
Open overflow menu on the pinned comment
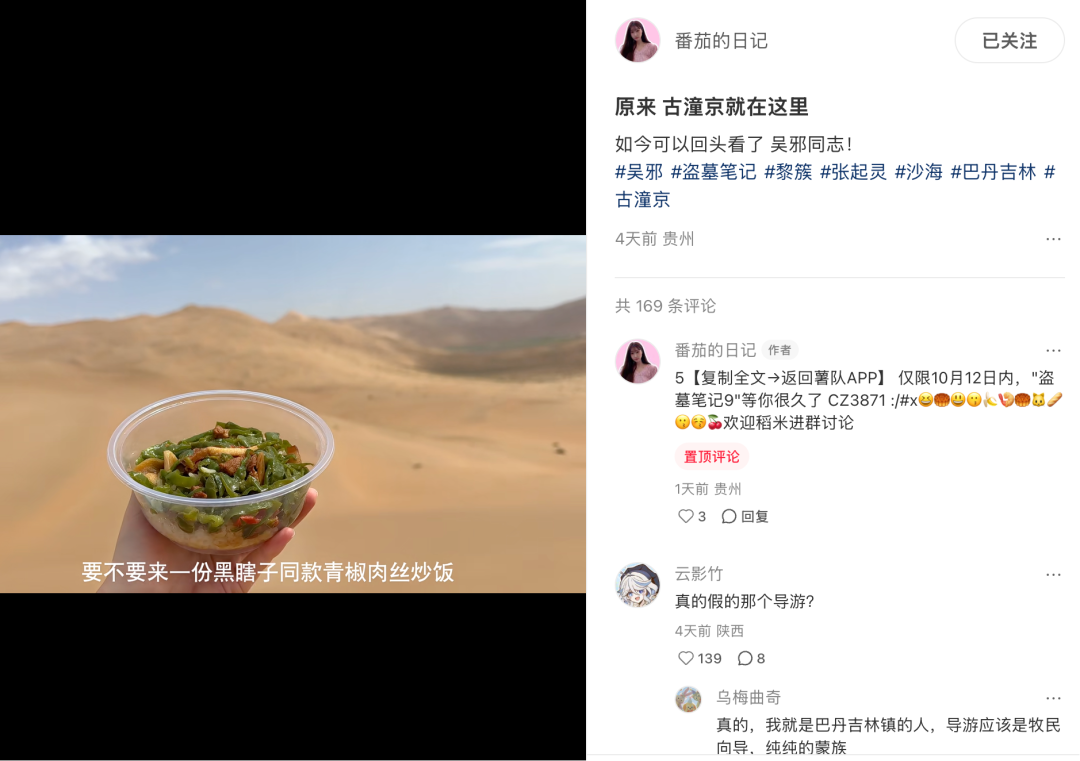coord(1053,351)
